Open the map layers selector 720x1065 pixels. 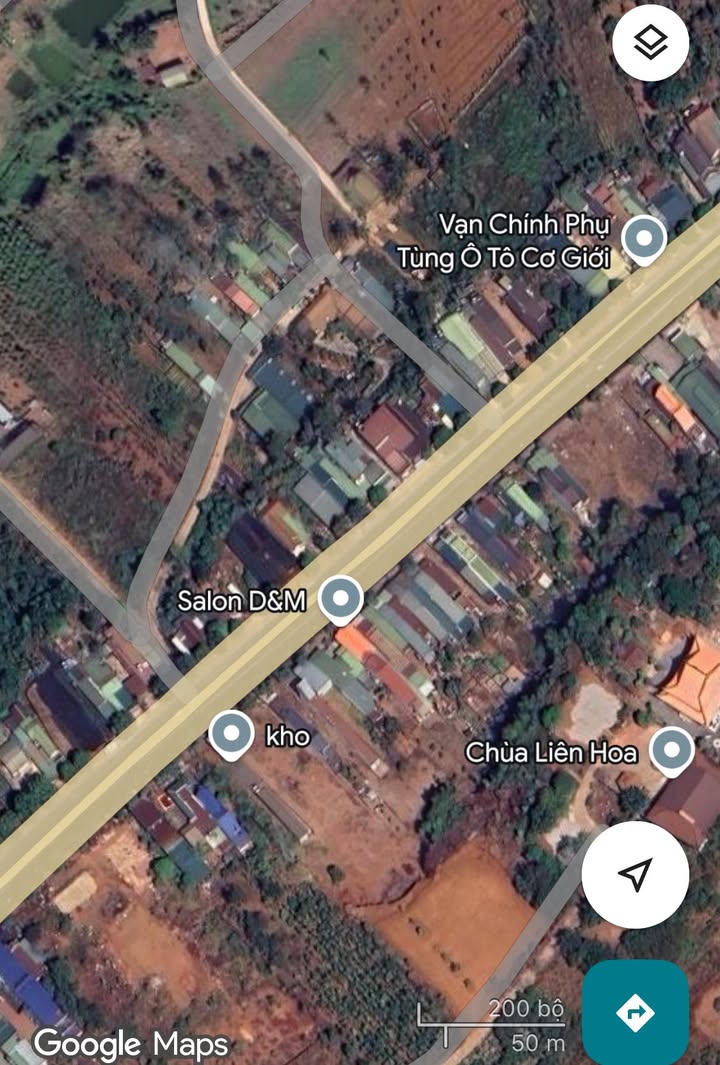pyautogui.click(x=651, y=43)
